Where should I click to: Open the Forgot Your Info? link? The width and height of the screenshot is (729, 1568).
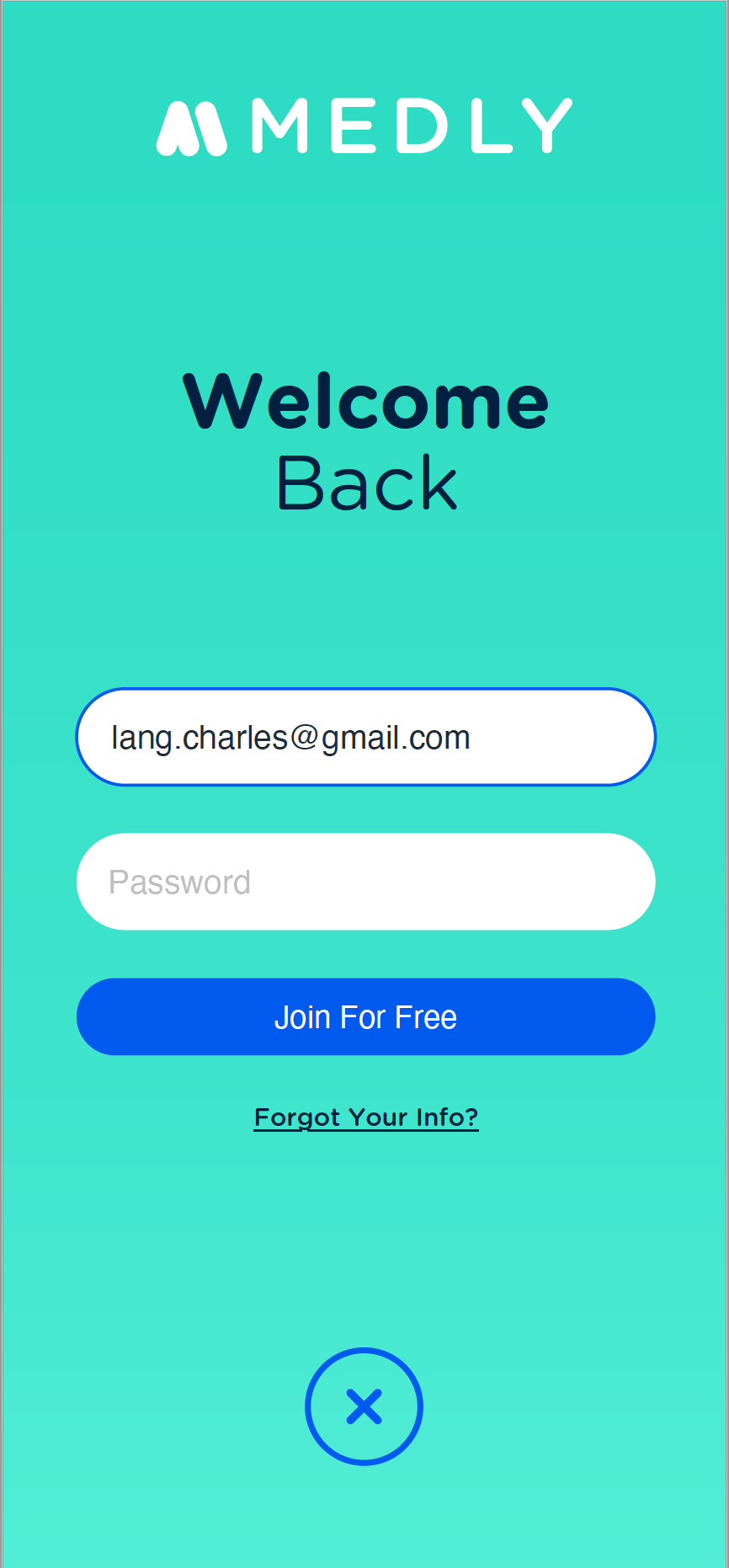click(x=366, y=1117)
